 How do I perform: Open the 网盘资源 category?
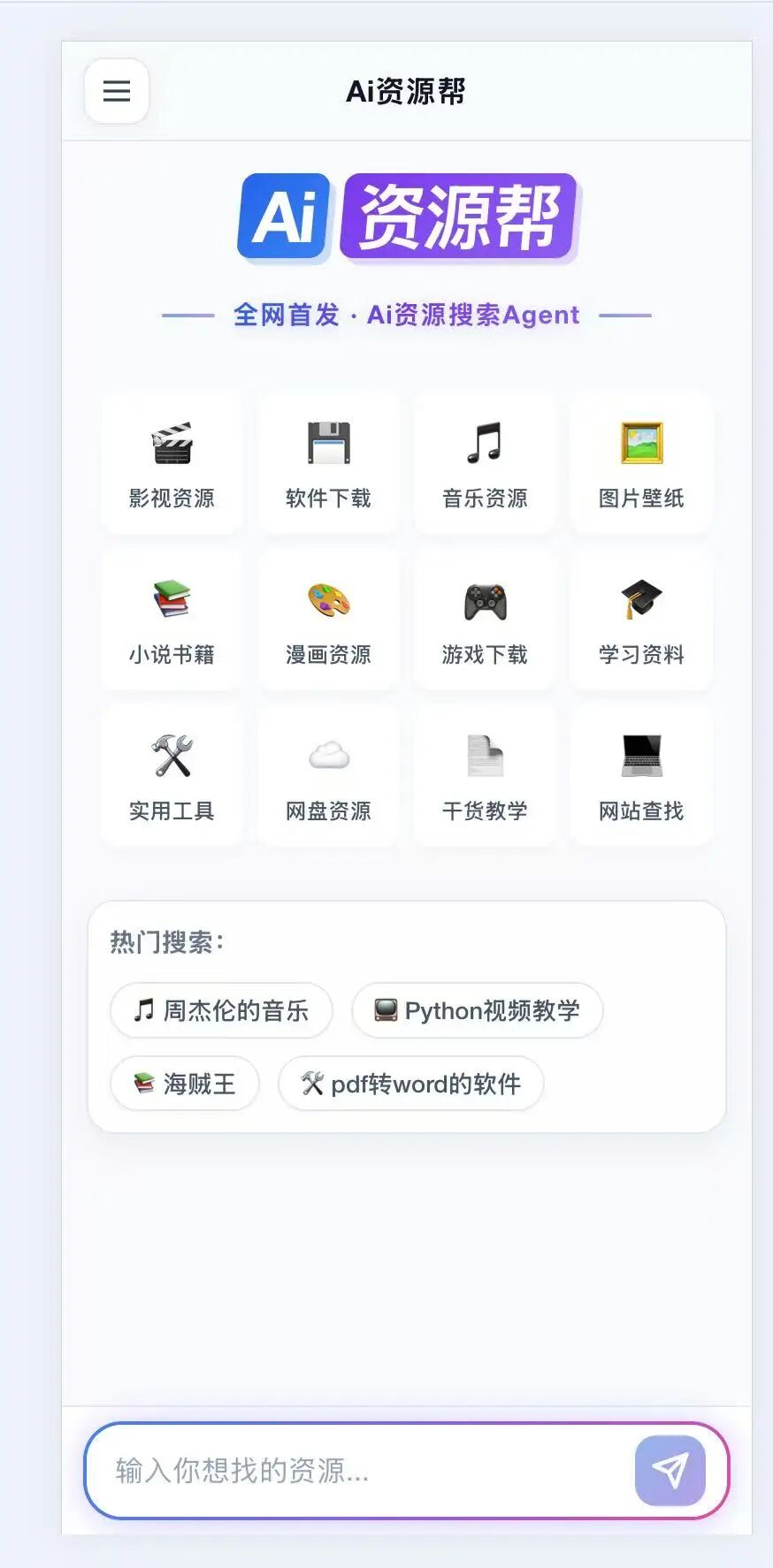(328, 777)
